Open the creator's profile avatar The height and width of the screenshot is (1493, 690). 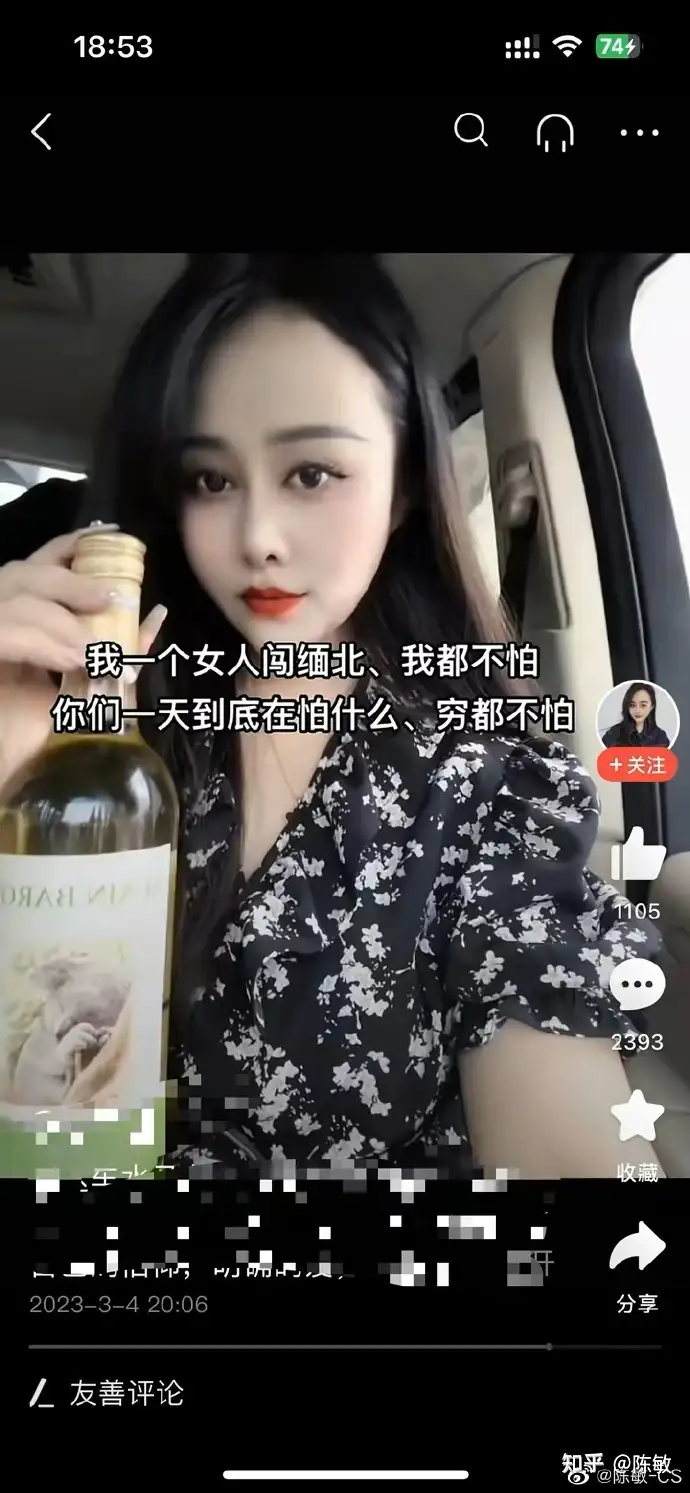click(638, 715)
